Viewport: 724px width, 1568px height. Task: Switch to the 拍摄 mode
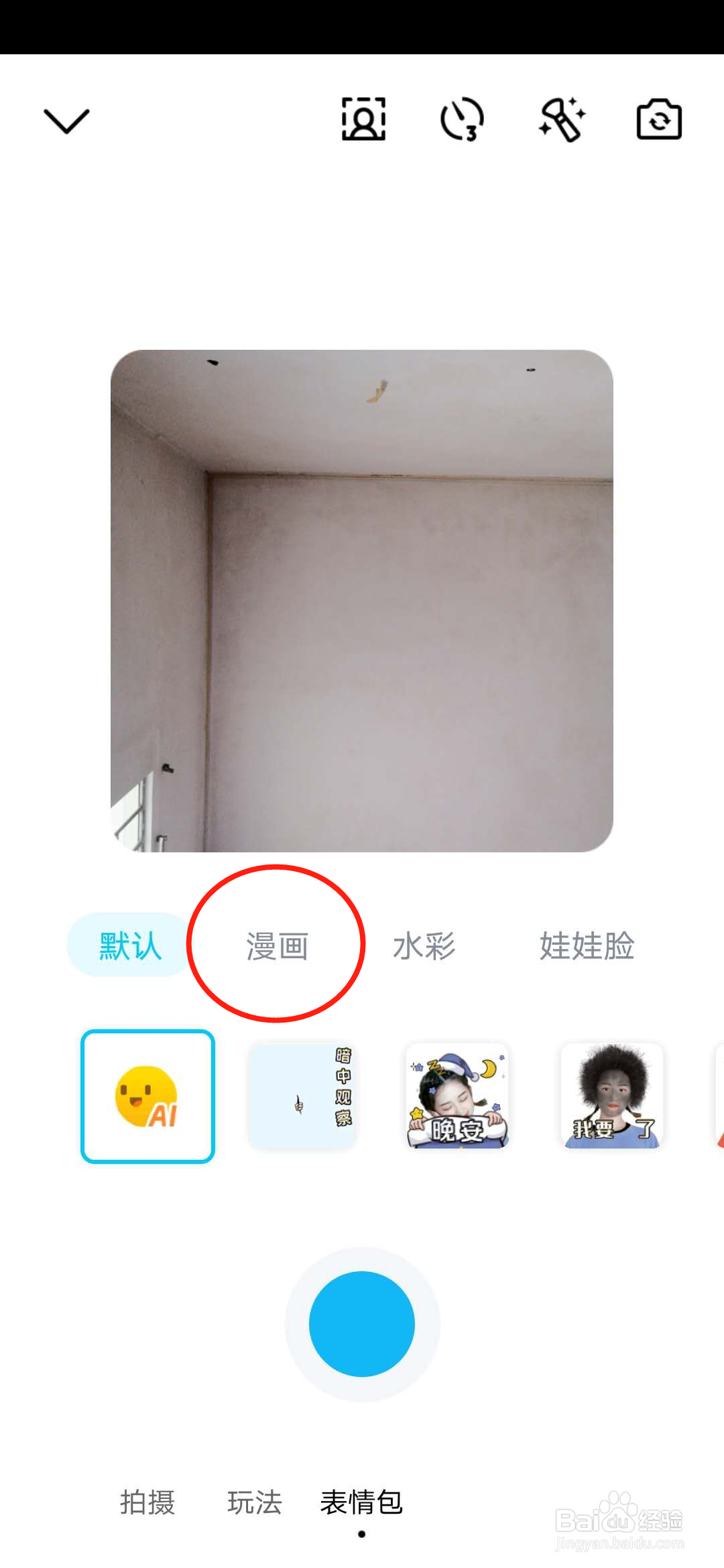tap(147, 1504)
